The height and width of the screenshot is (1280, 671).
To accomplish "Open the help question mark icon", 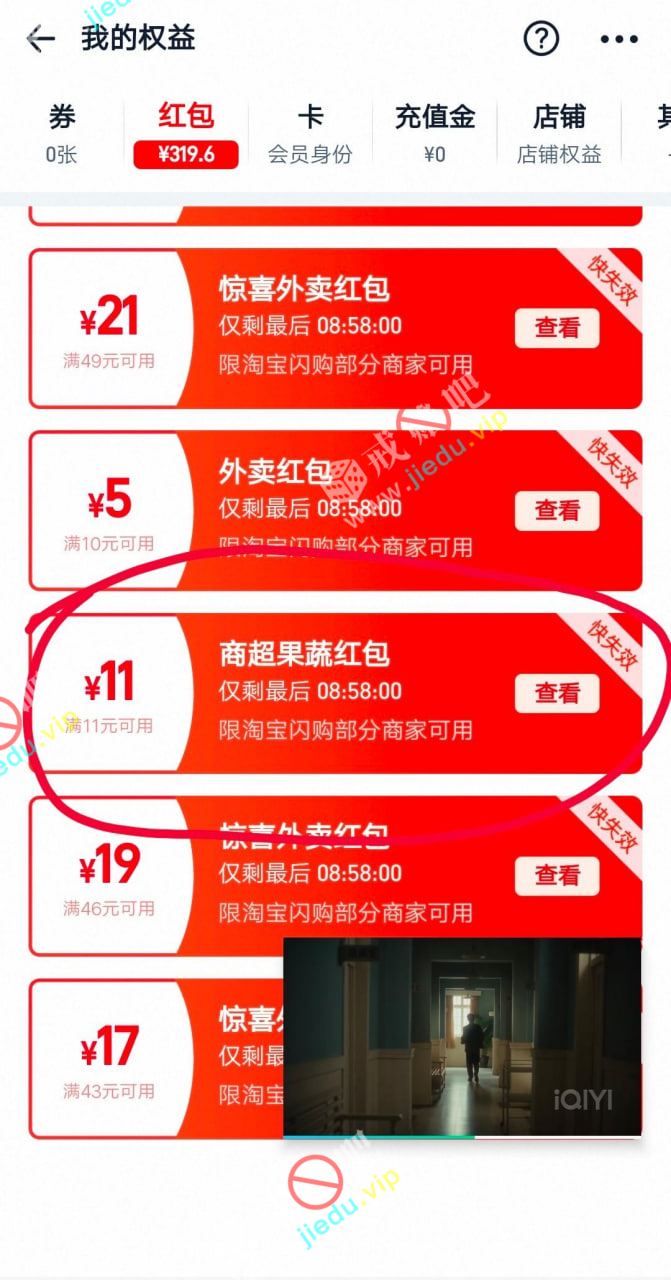I will point(541,39).
